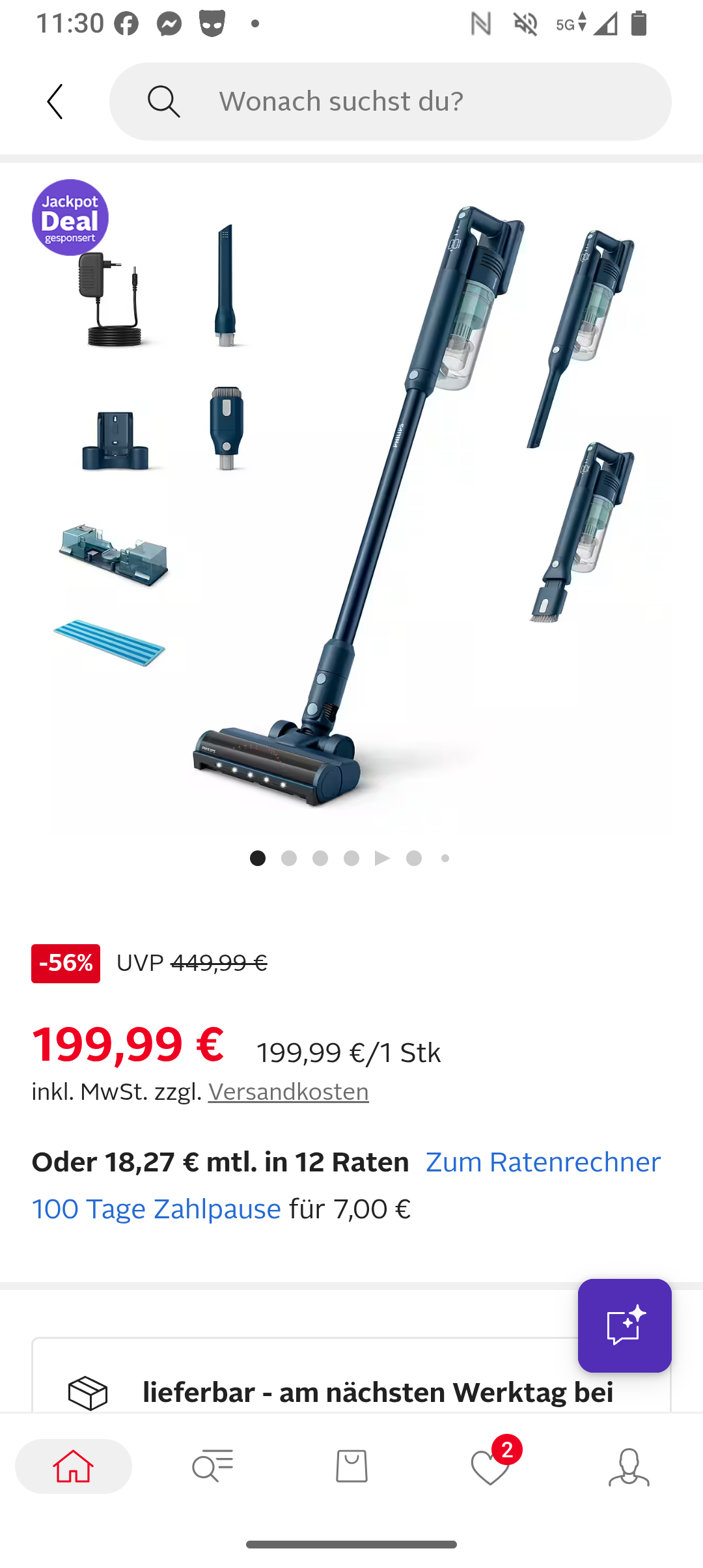Open the account profile tab

[x=629, y=1466]
